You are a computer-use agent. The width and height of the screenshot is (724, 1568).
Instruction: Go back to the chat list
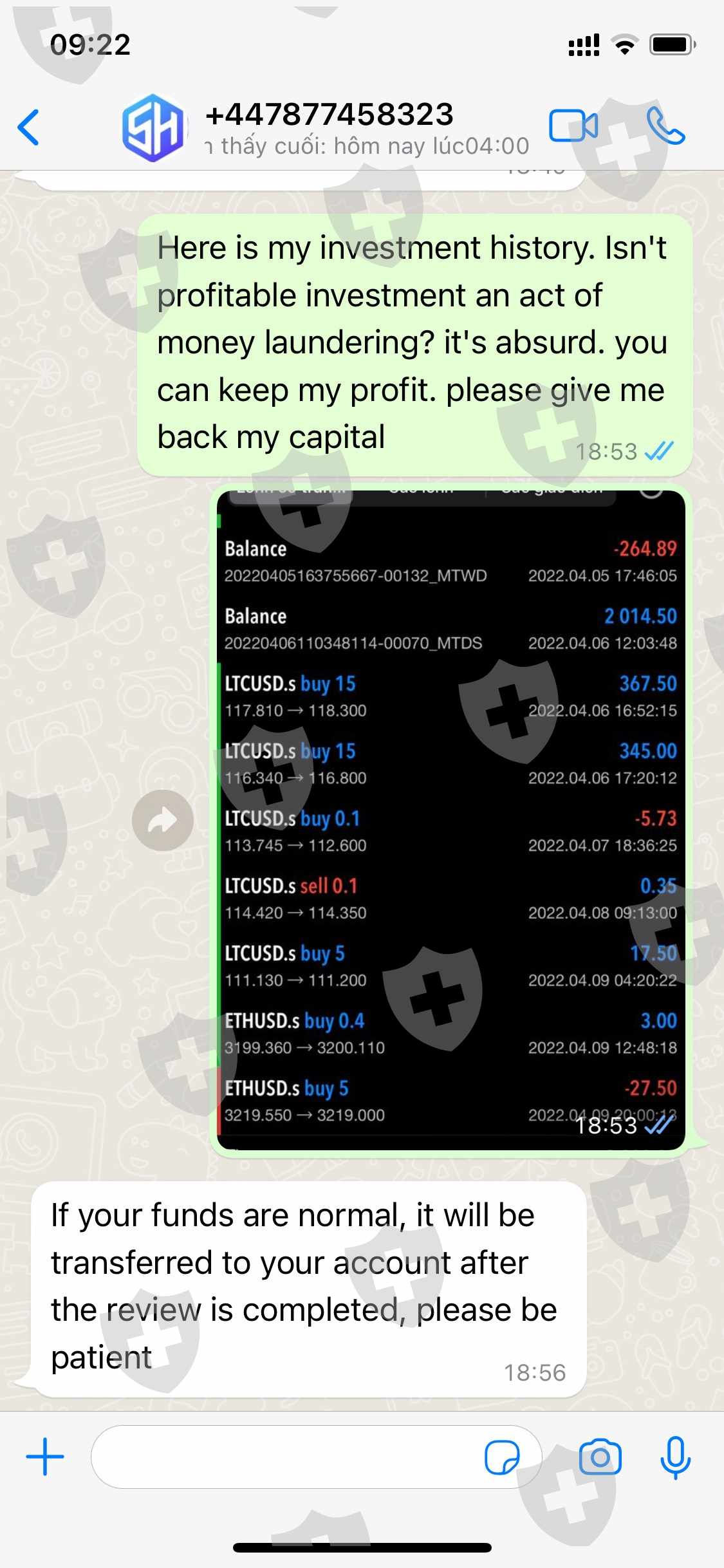click(x=29, y=127)
